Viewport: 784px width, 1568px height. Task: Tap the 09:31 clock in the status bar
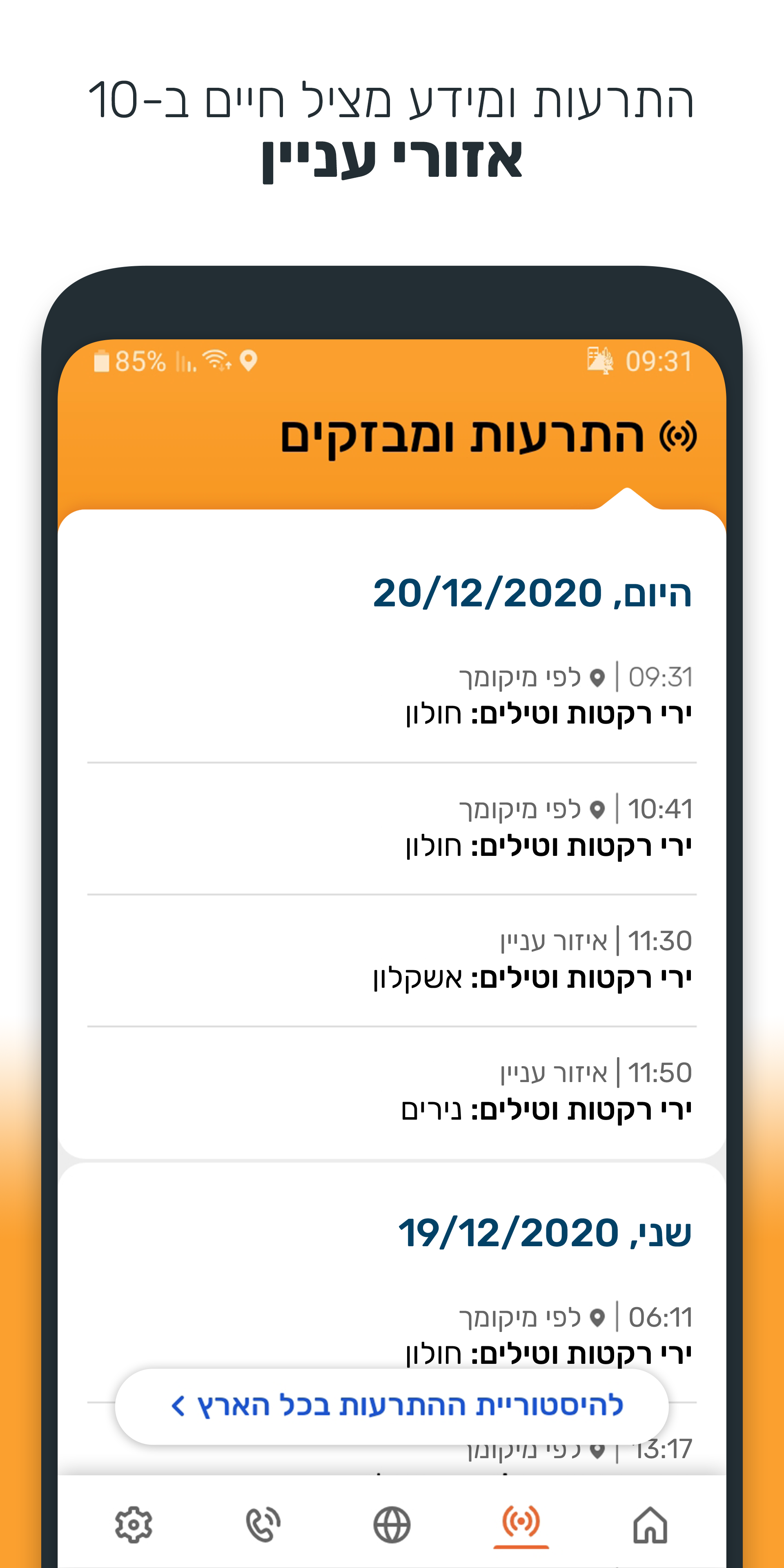point(659,360)
